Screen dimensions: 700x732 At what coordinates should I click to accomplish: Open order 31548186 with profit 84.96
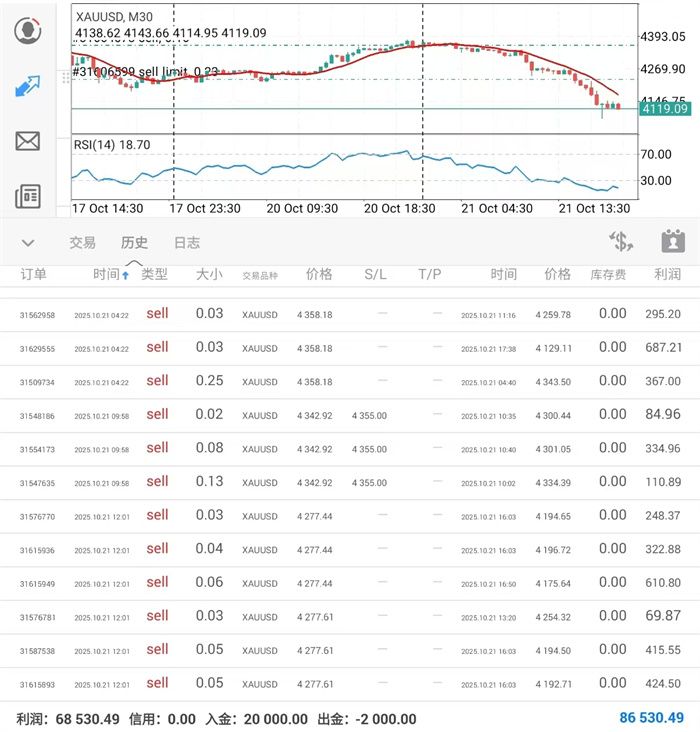pyautogui.click(x=350, y=415)
